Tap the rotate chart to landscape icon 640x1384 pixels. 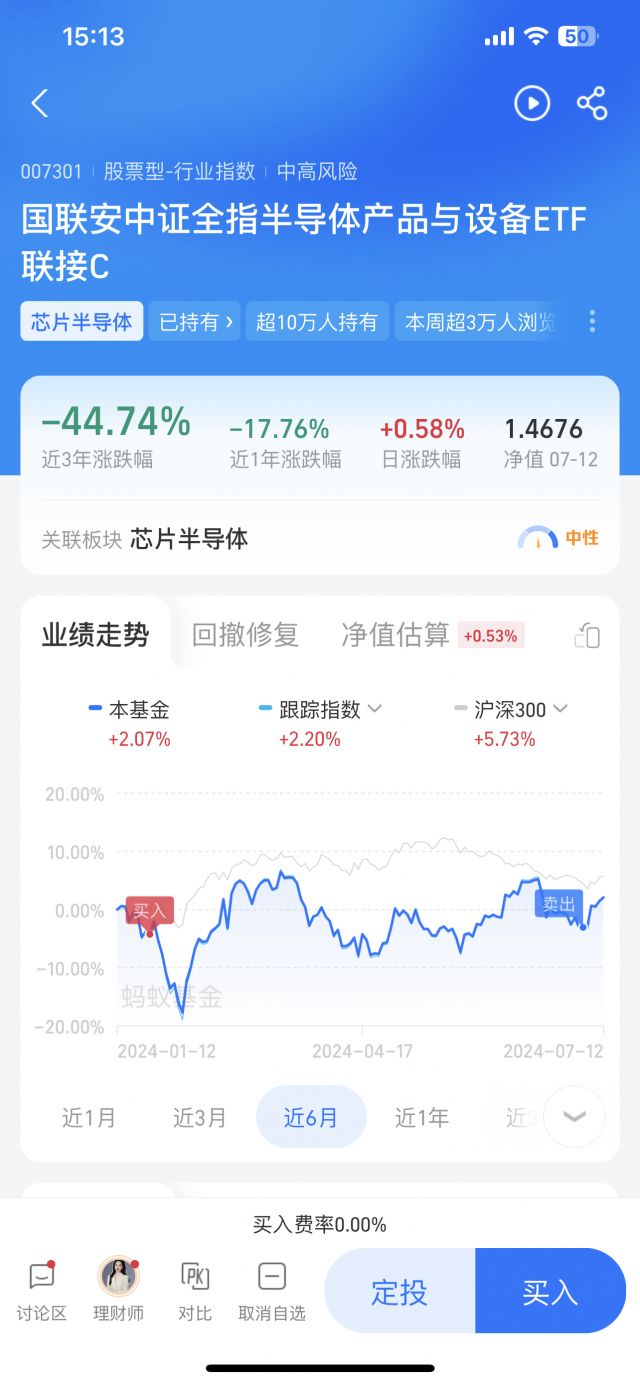click(x=588, y=635)
